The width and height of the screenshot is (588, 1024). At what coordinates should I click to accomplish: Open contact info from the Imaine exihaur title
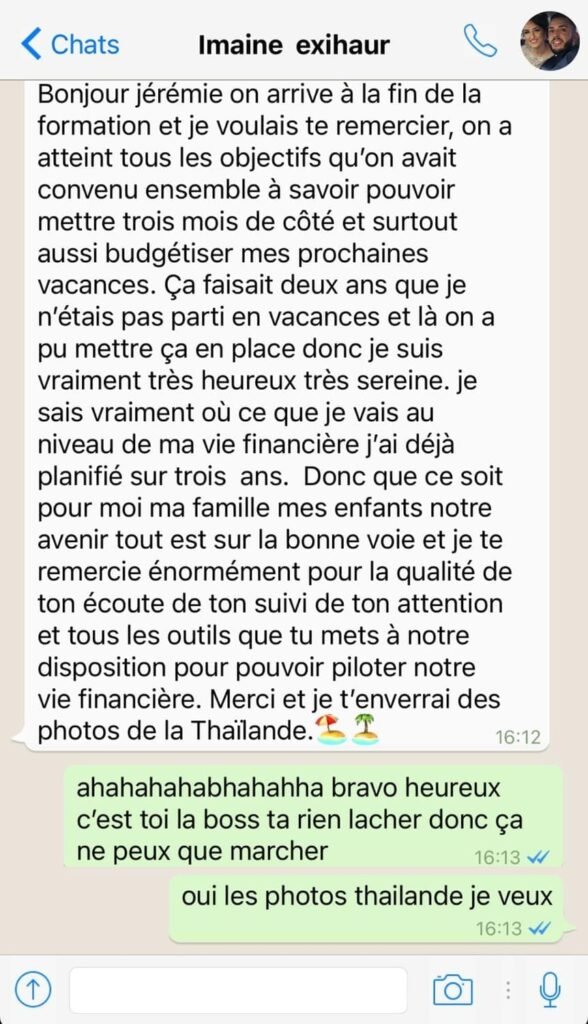293,45
